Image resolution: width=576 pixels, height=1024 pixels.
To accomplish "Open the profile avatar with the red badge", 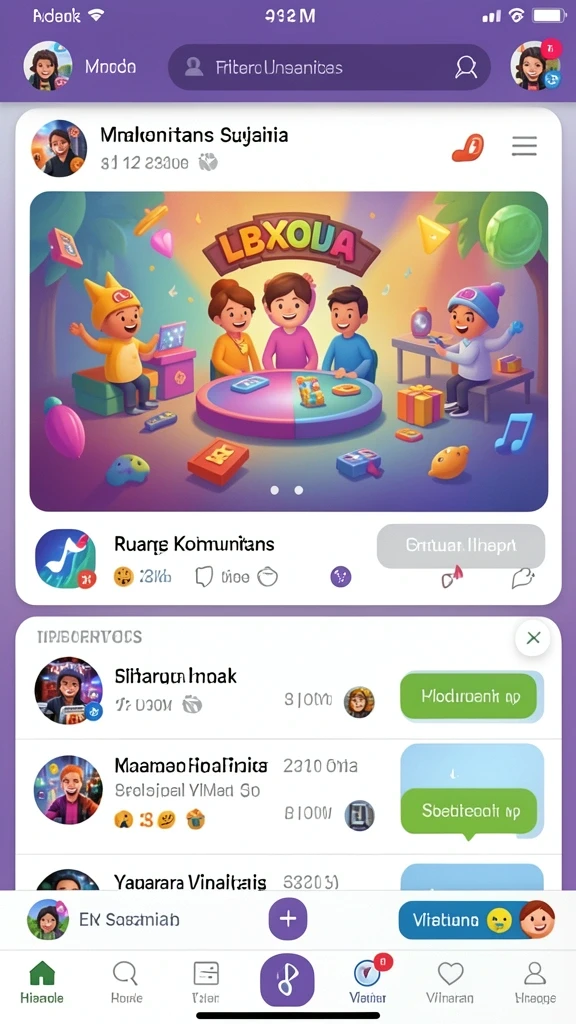I will point(536,66).
